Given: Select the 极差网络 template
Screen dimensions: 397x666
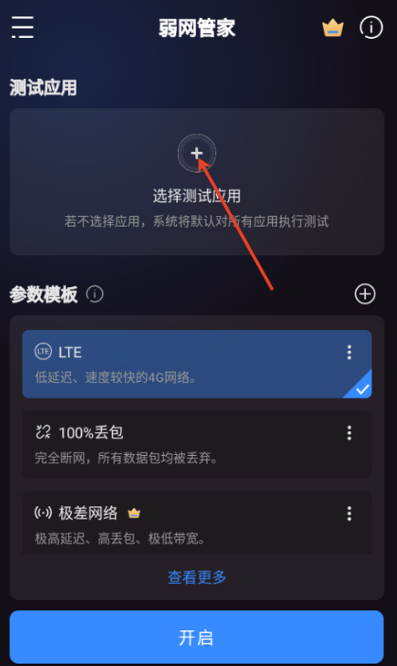Looking at the screenshot, I should (197, 522).
